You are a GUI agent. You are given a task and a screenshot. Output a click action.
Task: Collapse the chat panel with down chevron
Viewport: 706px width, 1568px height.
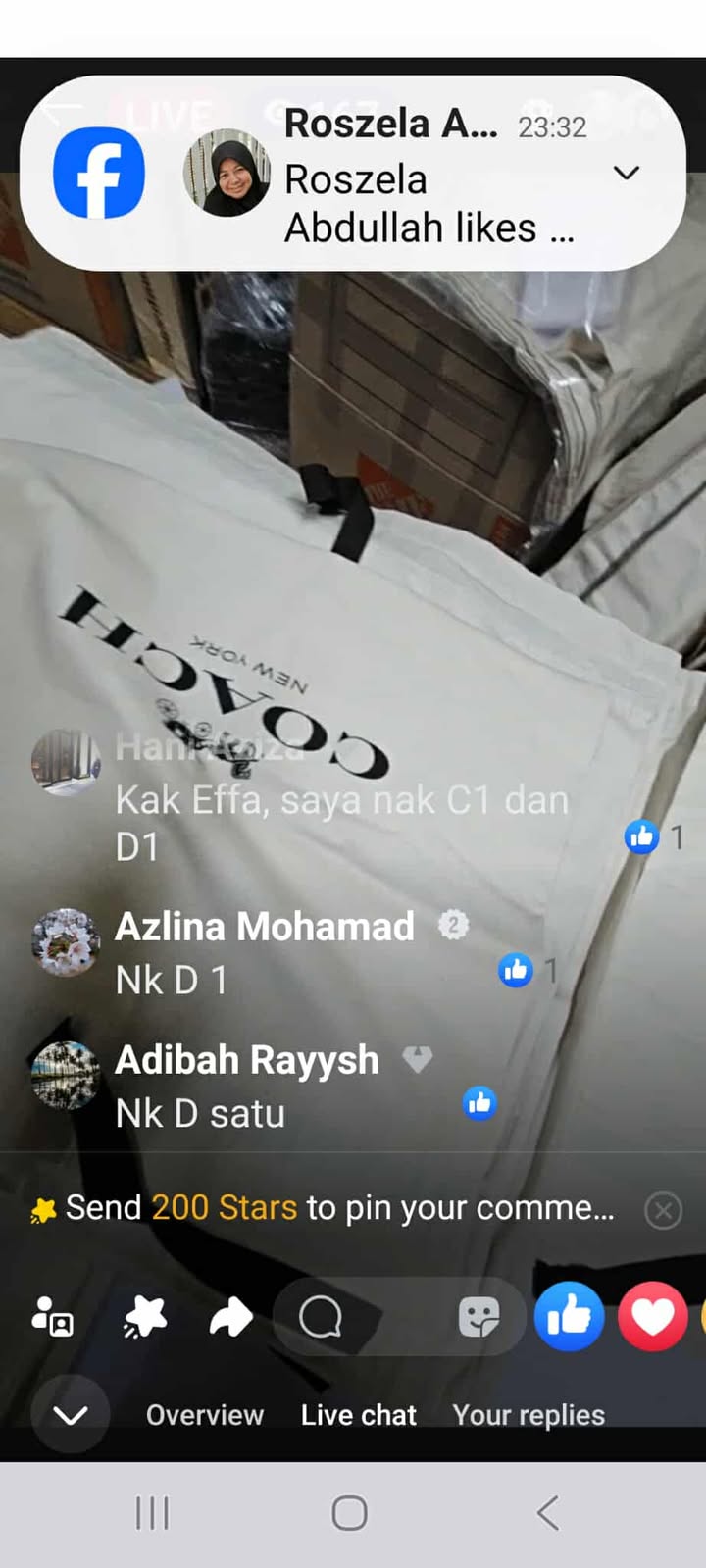[x=70, y=1414]
